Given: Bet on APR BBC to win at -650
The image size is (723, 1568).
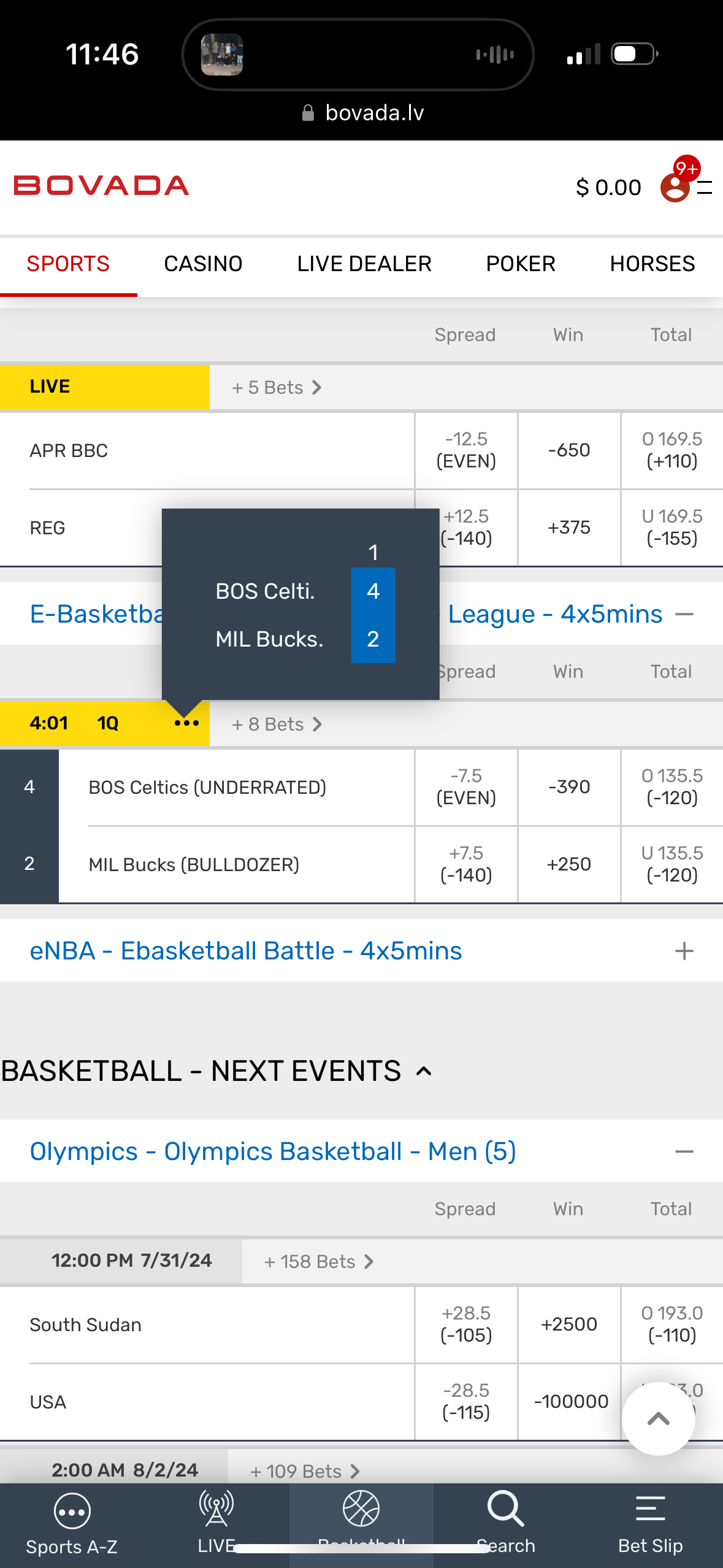Looking at the screenshot, I should (x=569, y=450).
